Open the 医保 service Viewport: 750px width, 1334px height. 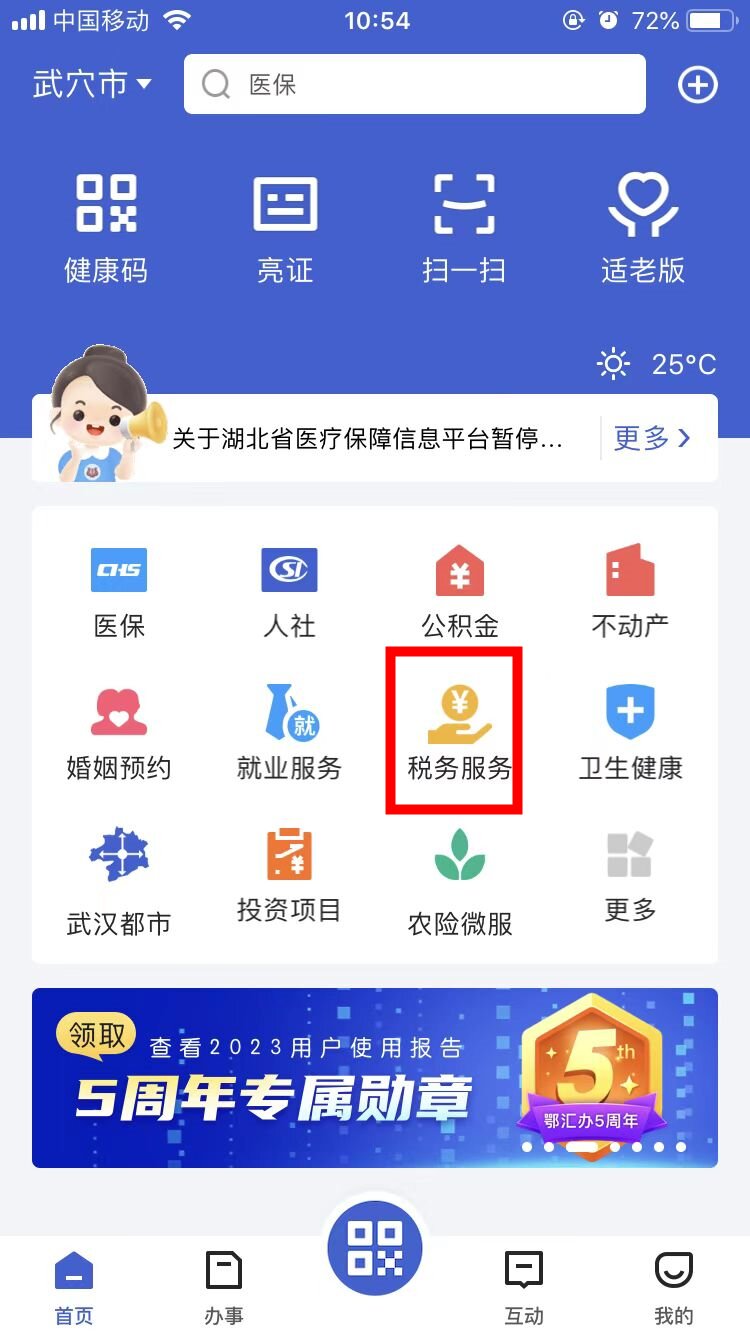[x=119, y=593]
